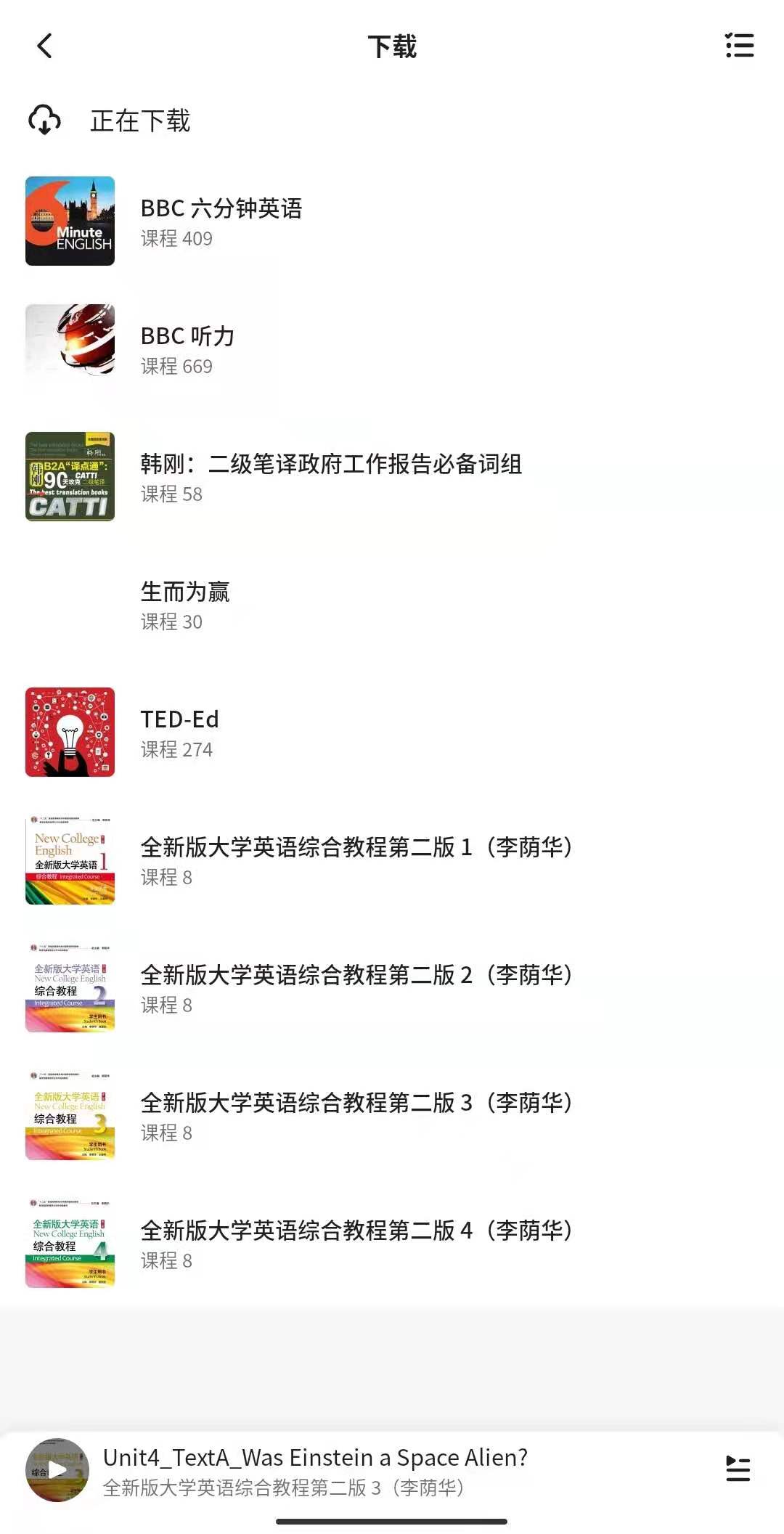The image size is (784, 1534).
Task: Open the 韩刚 二级笔译 course title
Action: [x=330, y=465]
